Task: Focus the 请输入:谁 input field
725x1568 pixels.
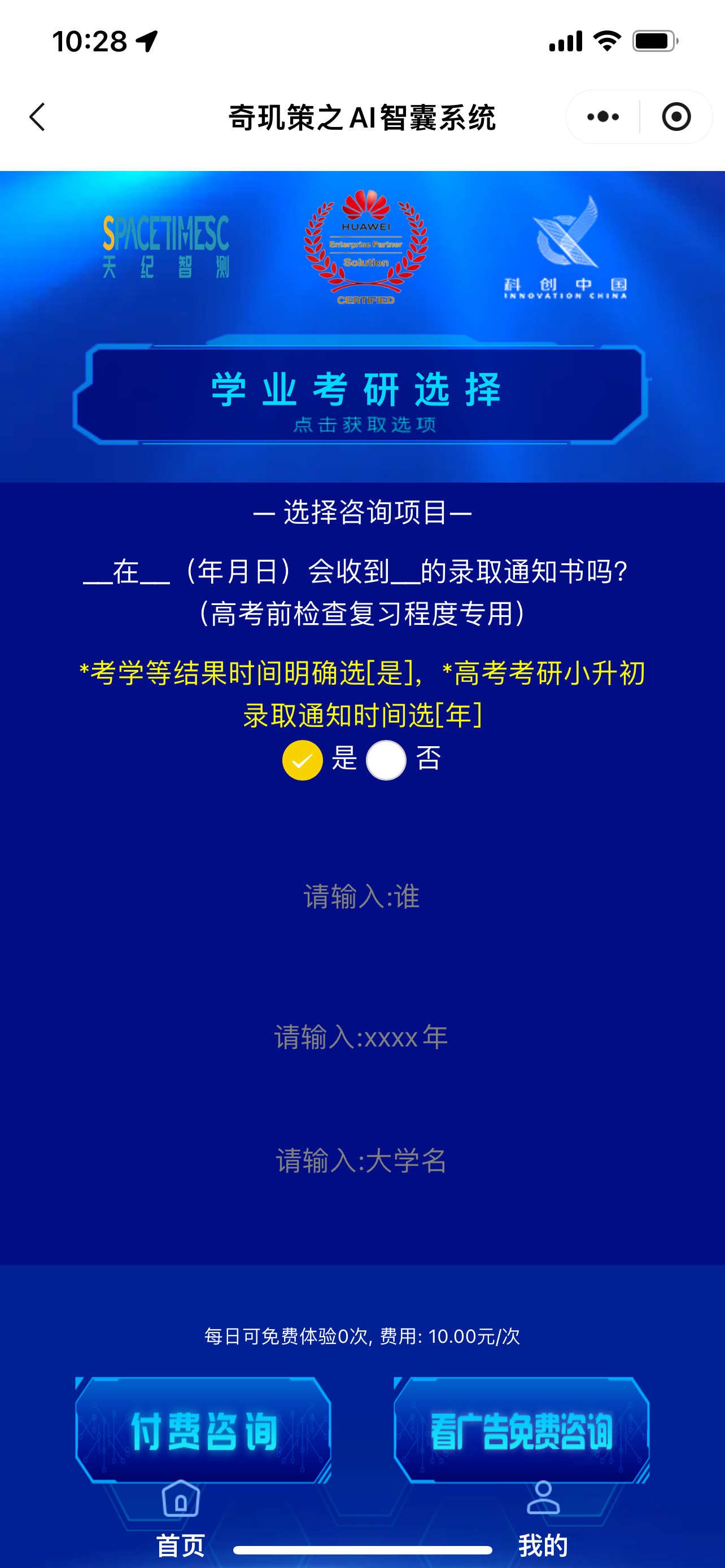Action: (x=361, y=897)
